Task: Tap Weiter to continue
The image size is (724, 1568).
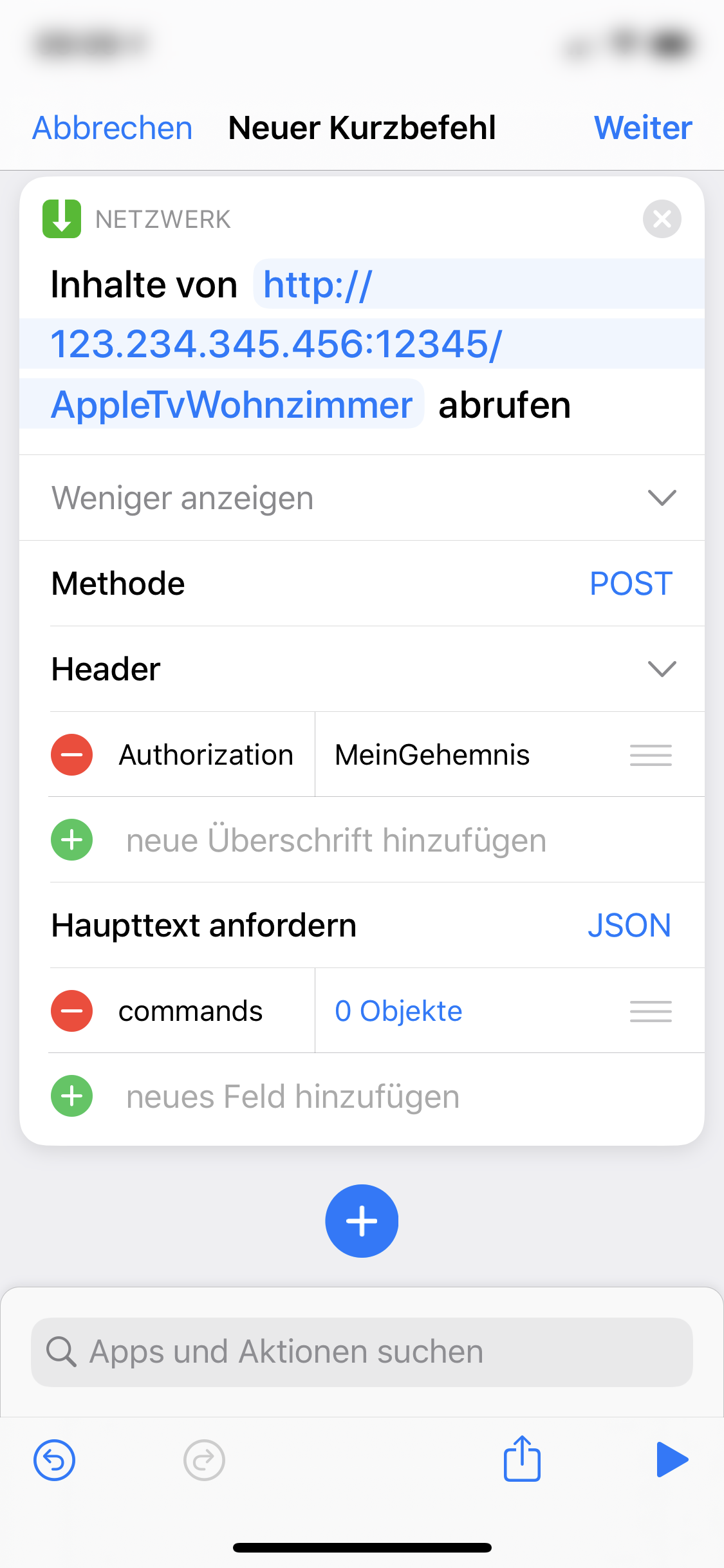Action: (x=642, y=127)
